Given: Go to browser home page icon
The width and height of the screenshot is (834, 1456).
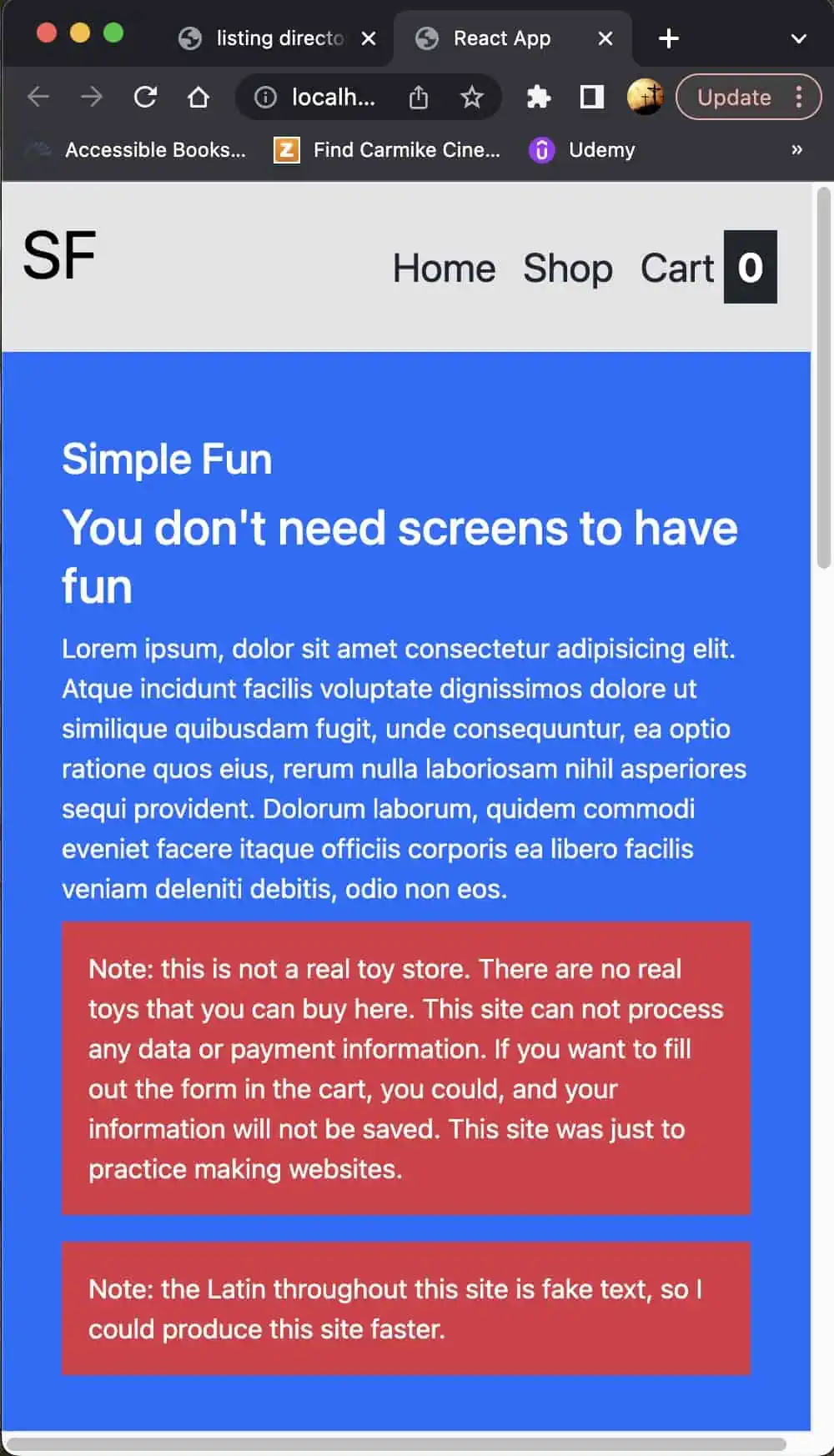Looking at the screenshot, I should point(198,98).
